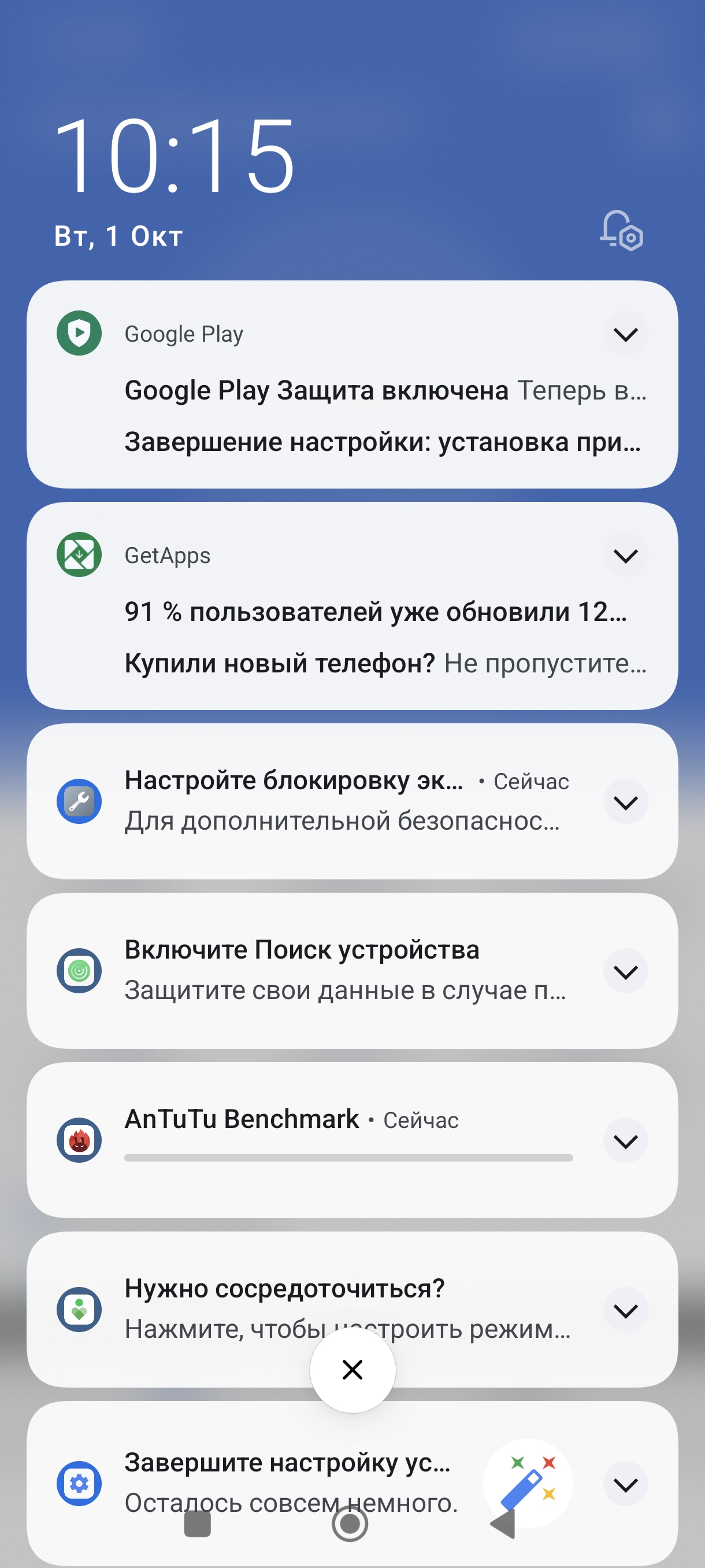Image resolution: width=705 pixels, height=1568 pixels.
Task: Expand the AnTuTu Benchmark notification
Action: [x=625, y=1141]
